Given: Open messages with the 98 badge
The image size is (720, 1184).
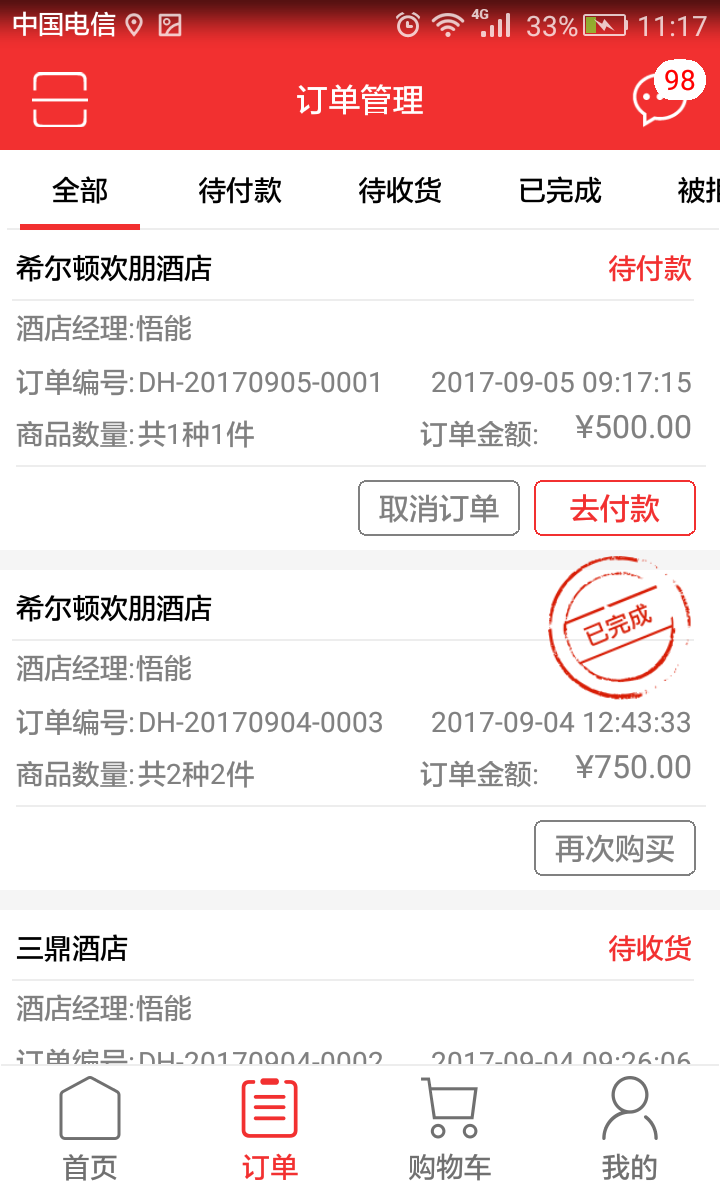Looking at the screenshot, I should pyautogui.click(x=660, y=99).
